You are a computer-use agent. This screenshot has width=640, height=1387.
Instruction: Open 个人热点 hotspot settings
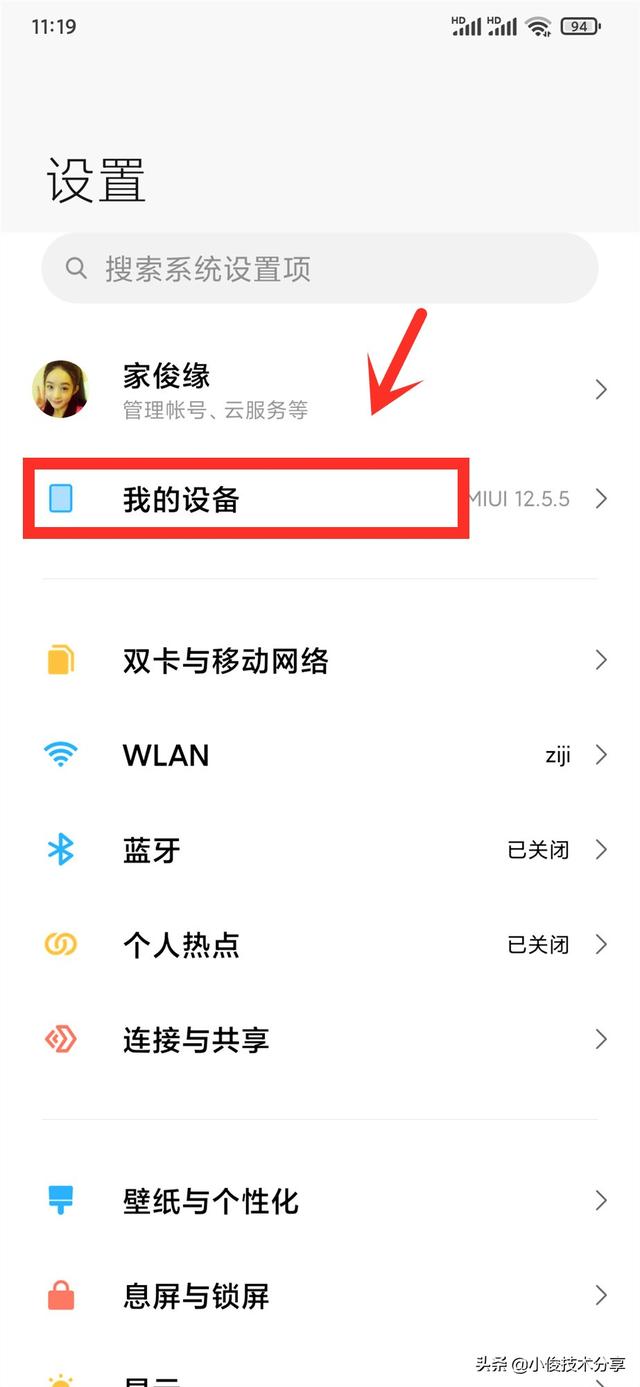pyautogui.click(x=320, y=944)
